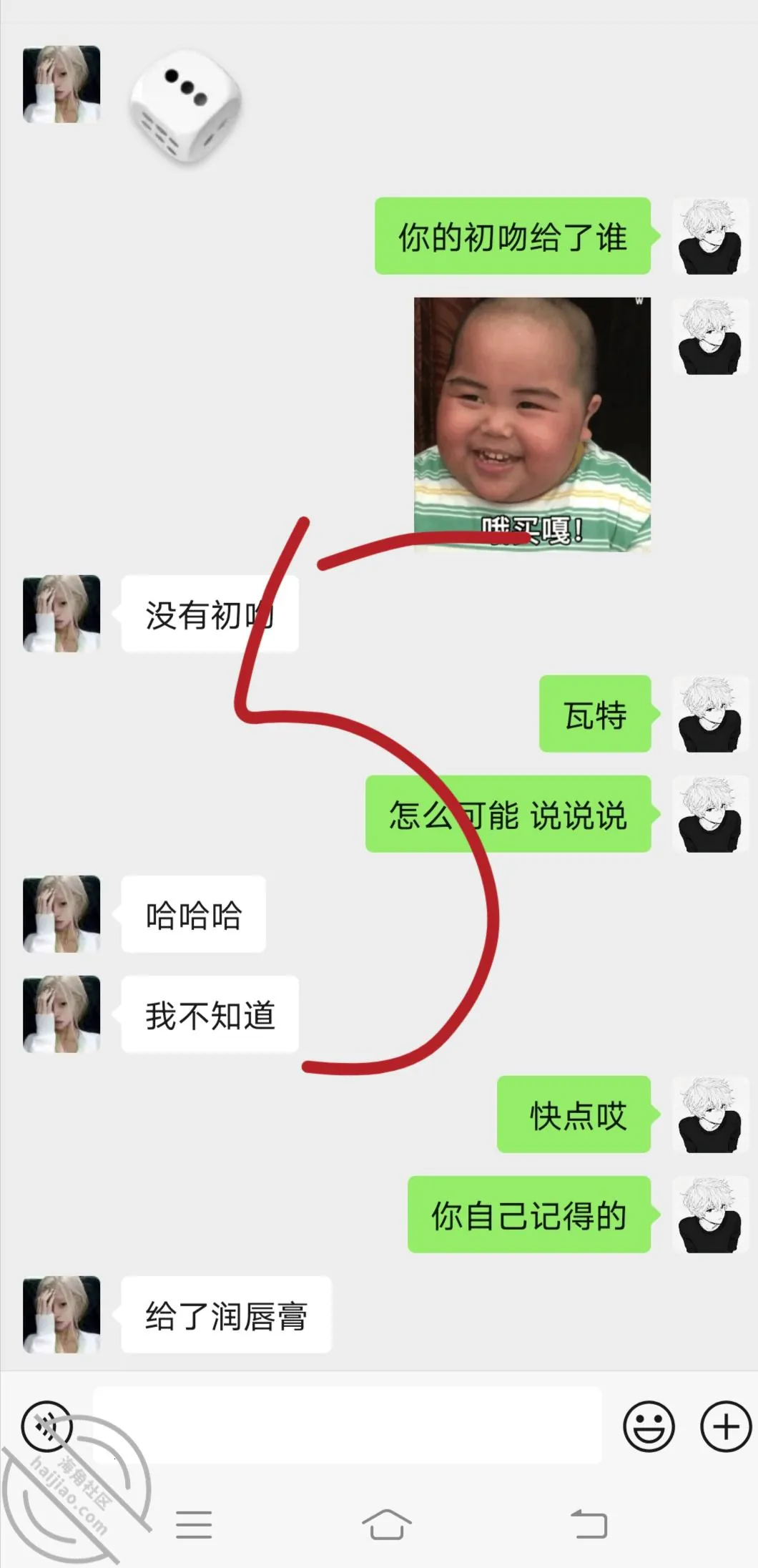
Task: Go back with system back button
Action: [589, 1523]
